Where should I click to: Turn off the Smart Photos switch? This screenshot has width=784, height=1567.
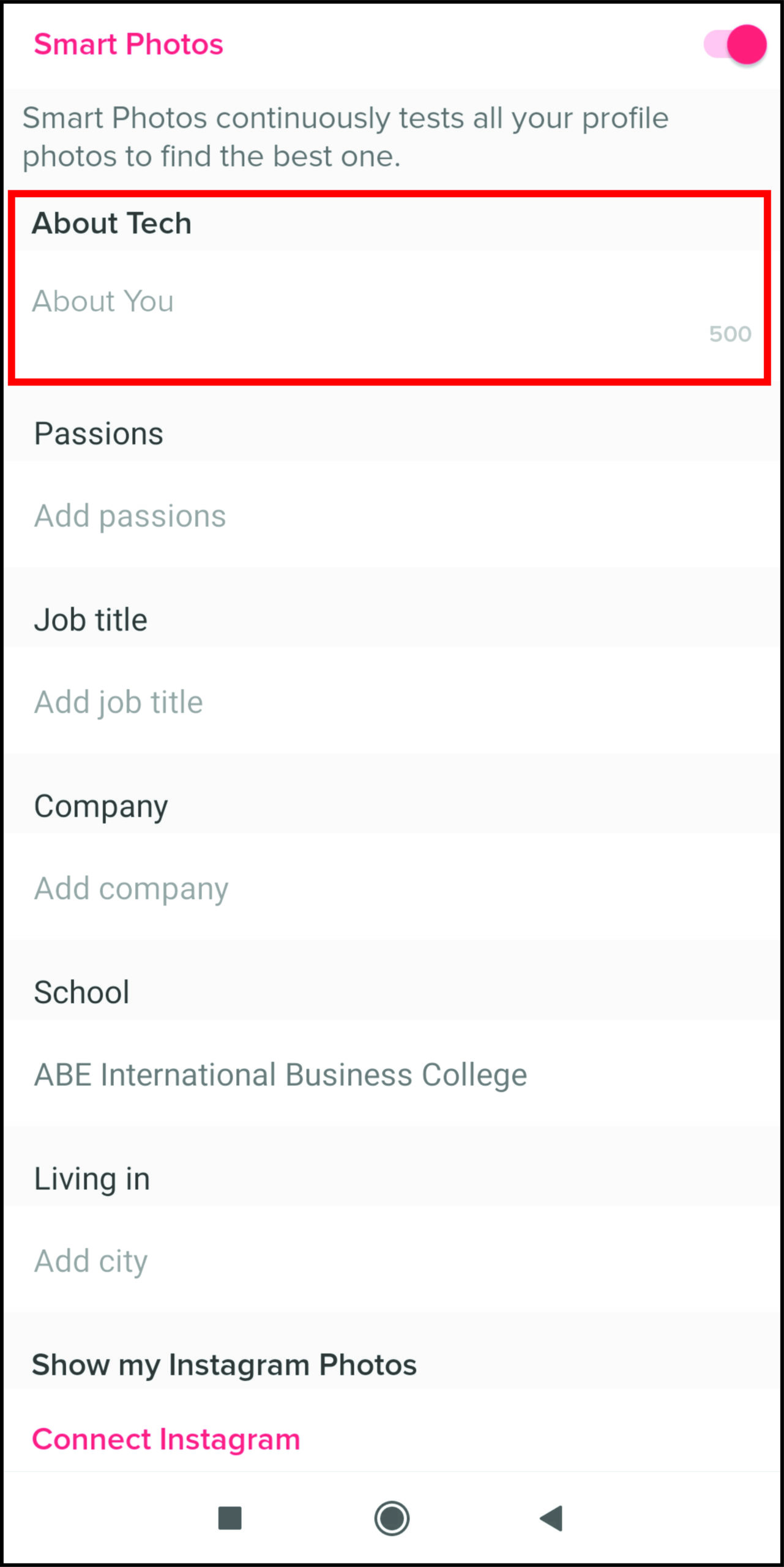point(735,45)
